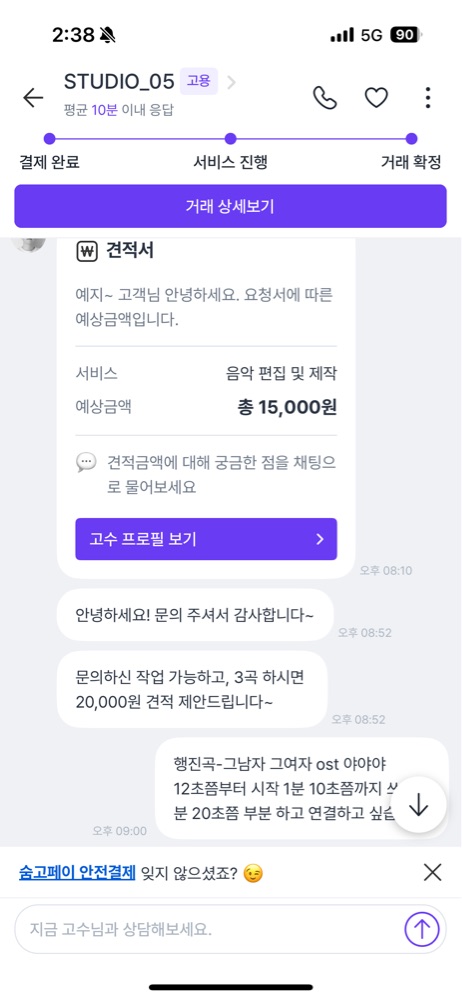Open 고수 프로필 보기
This screenshot has height=1000, width=462.
point(206,539)
